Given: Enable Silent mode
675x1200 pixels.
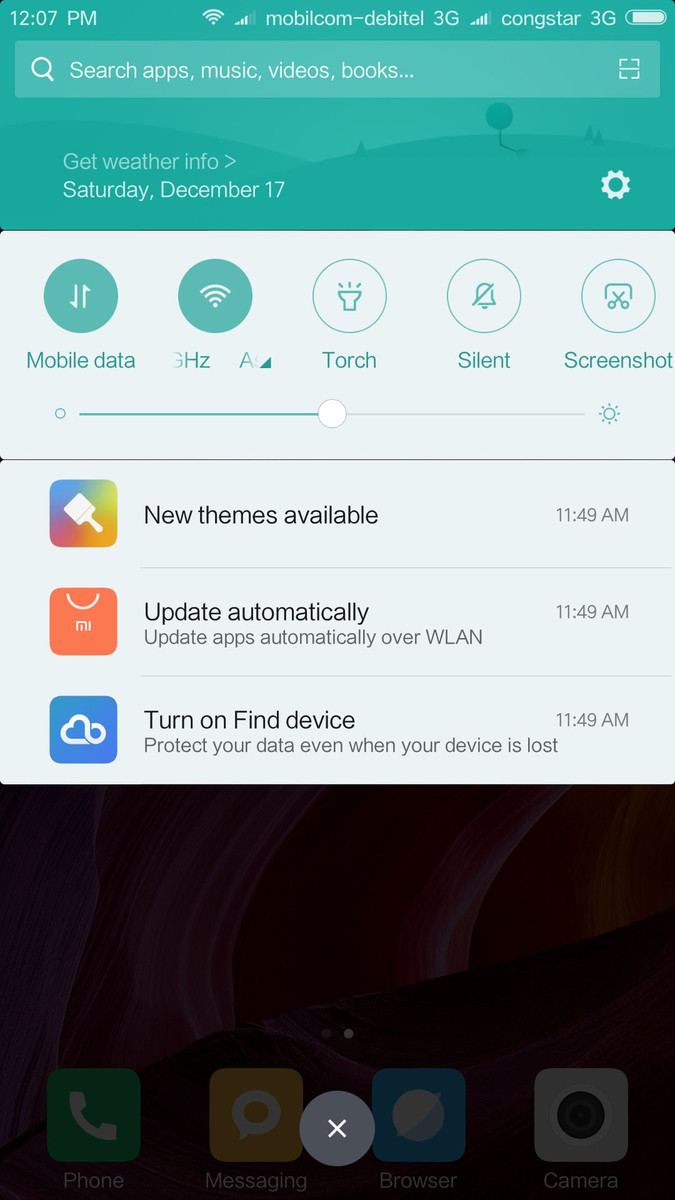Looking at the screenshot, I should point(484,296).
